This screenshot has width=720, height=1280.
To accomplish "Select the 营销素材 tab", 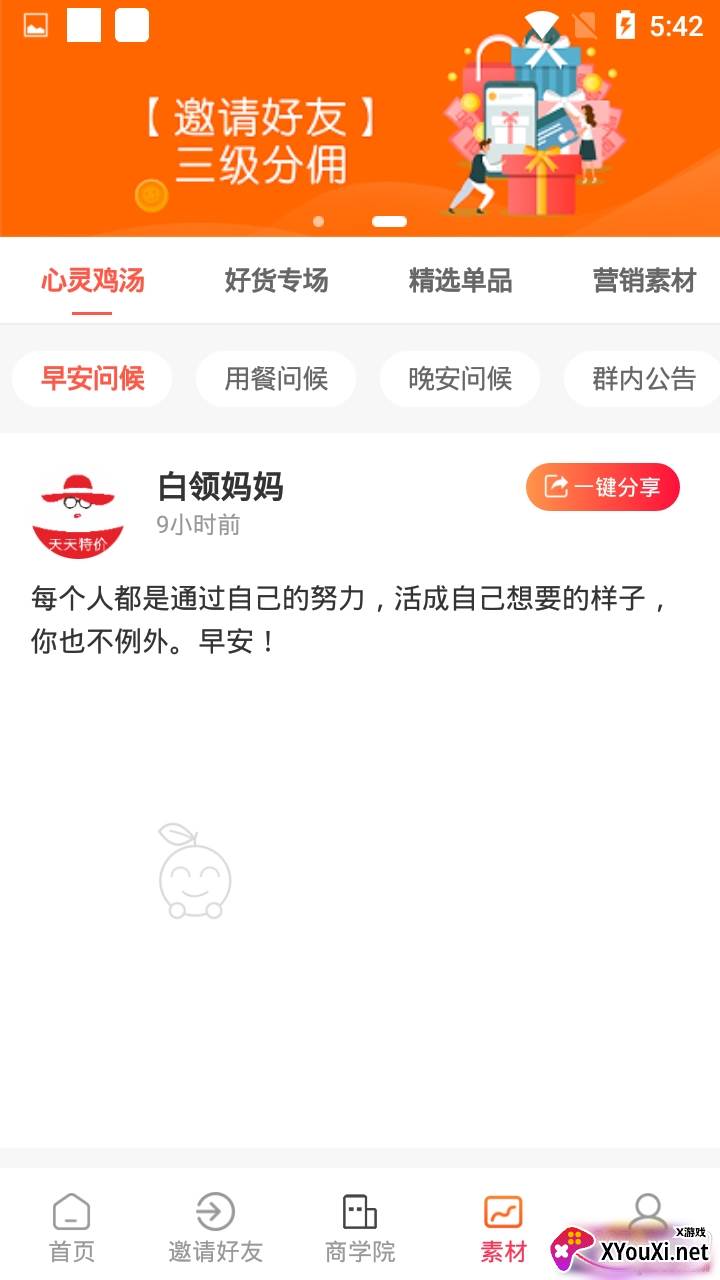I will tap(643, 281).
